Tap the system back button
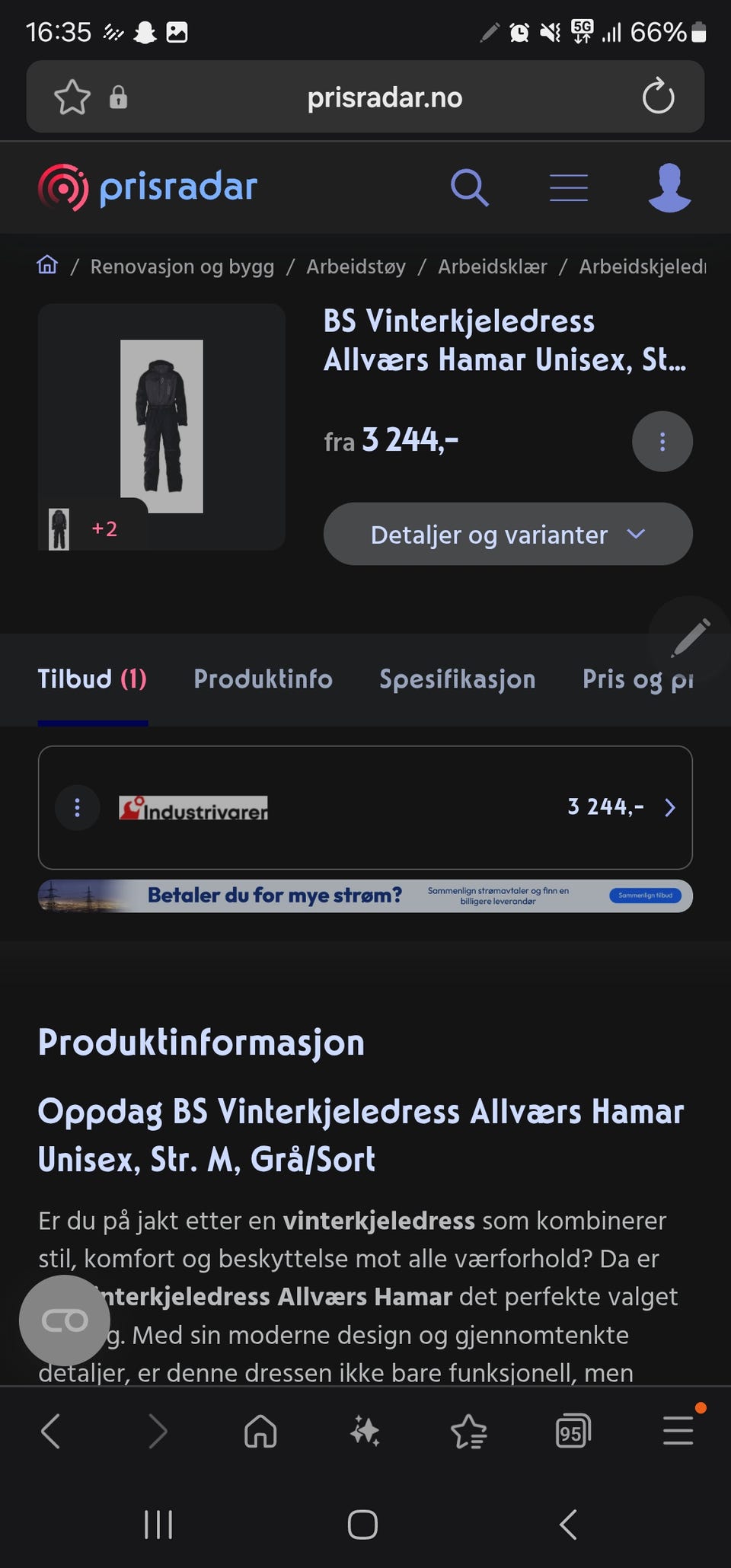Viewport: 731px width, 1568px height. (568, 1525)
